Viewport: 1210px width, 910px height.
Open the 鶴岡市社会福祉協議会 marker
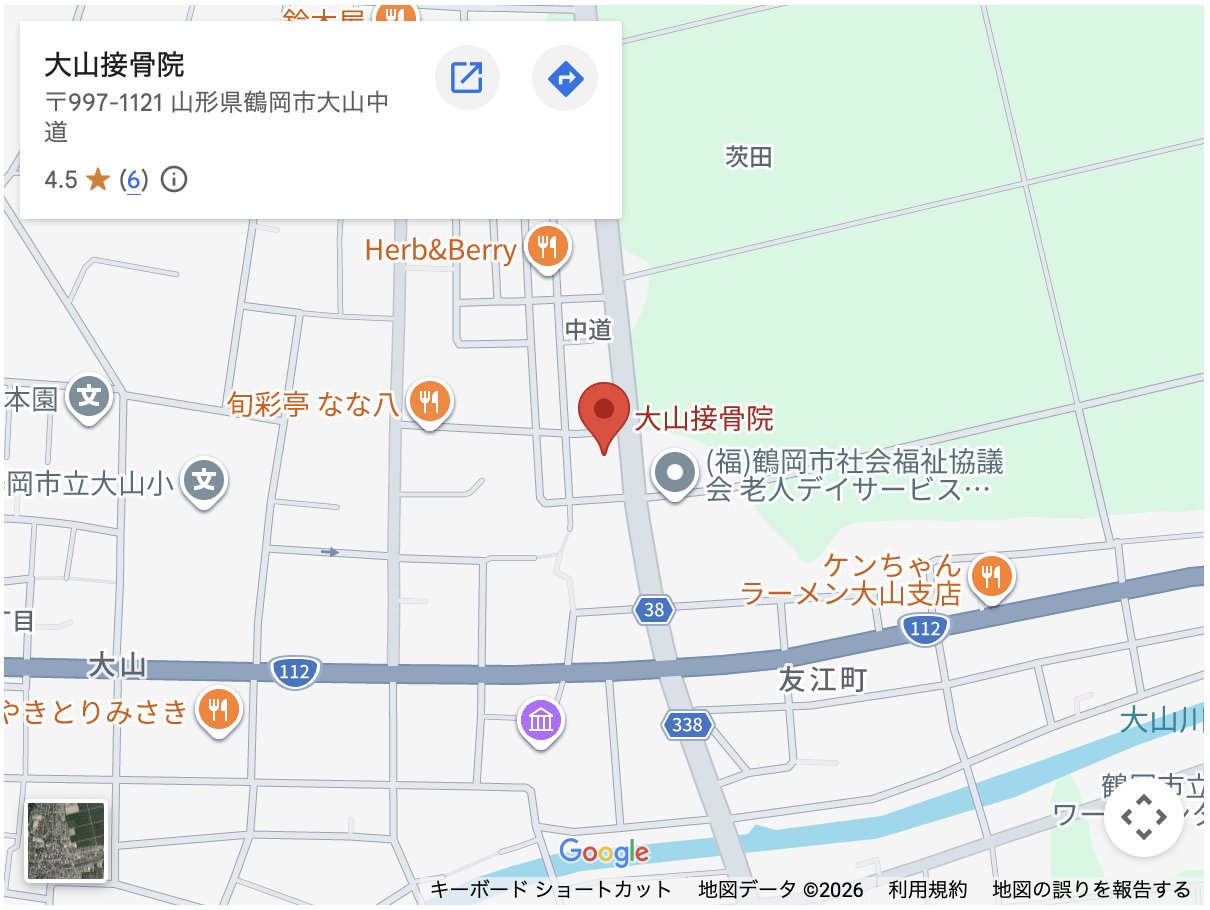click(674, 473)
